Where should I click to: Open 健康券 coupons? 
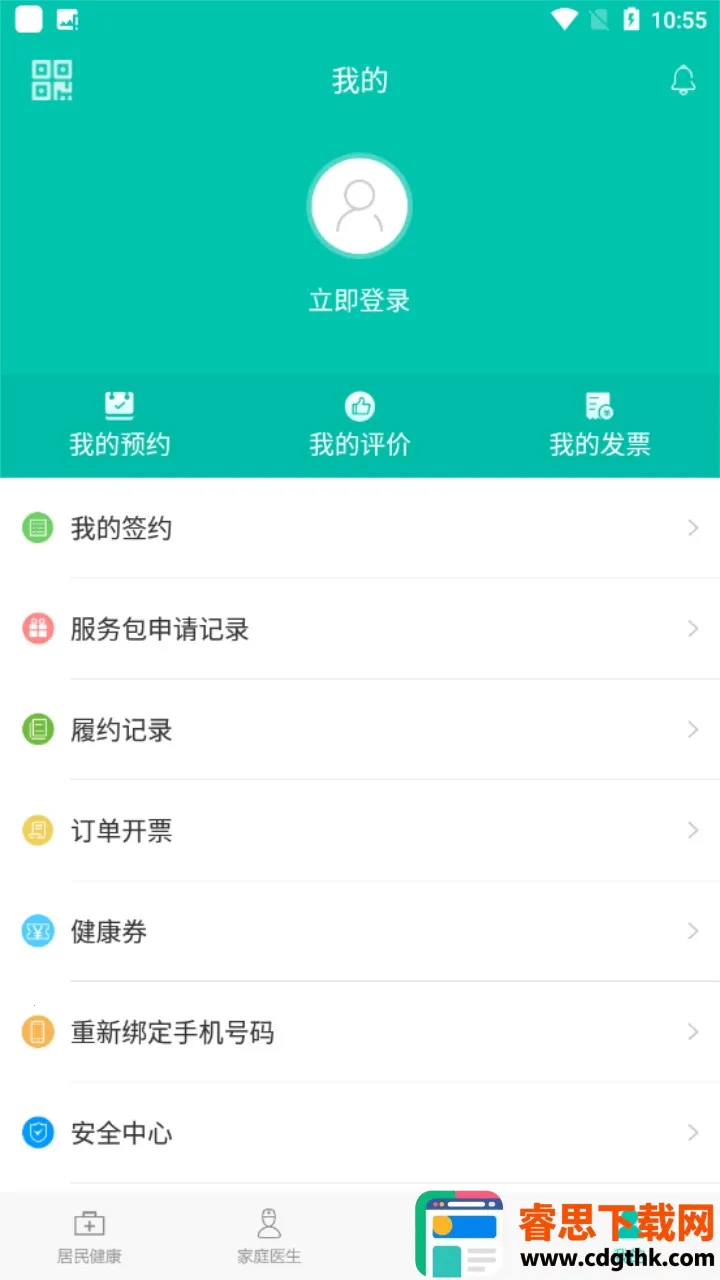pyautogui.click(x=360, y=932)
